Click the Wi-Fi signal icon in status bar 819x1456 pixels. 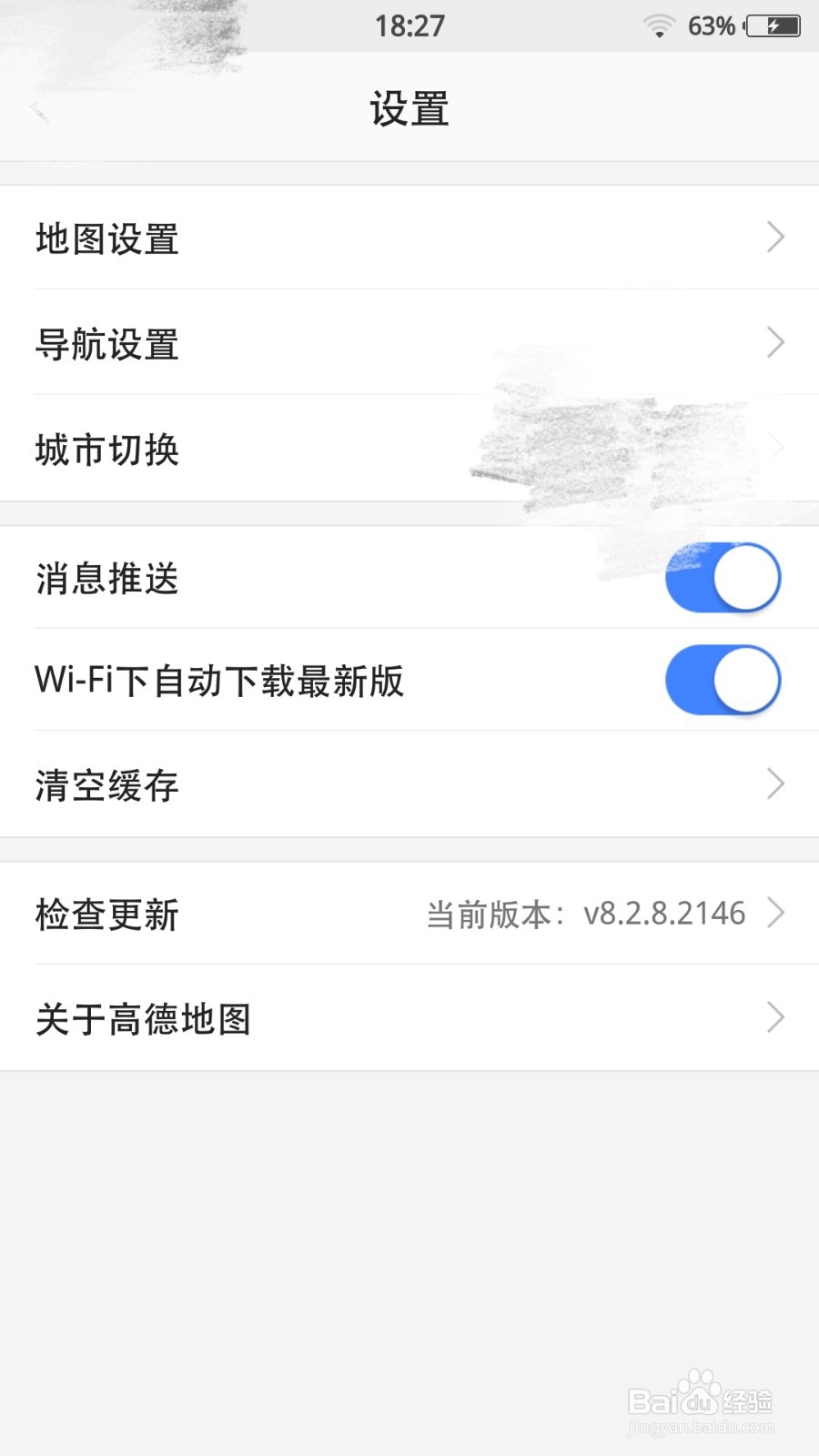tap(658, 25)
